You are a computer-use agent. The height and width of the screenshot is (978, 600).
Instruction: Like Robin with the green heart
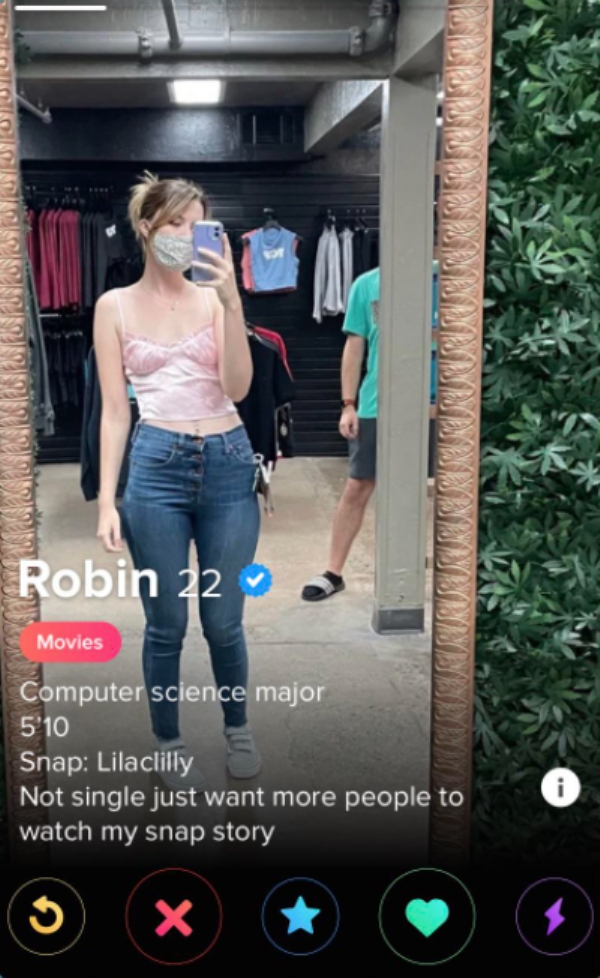(427, 916)
